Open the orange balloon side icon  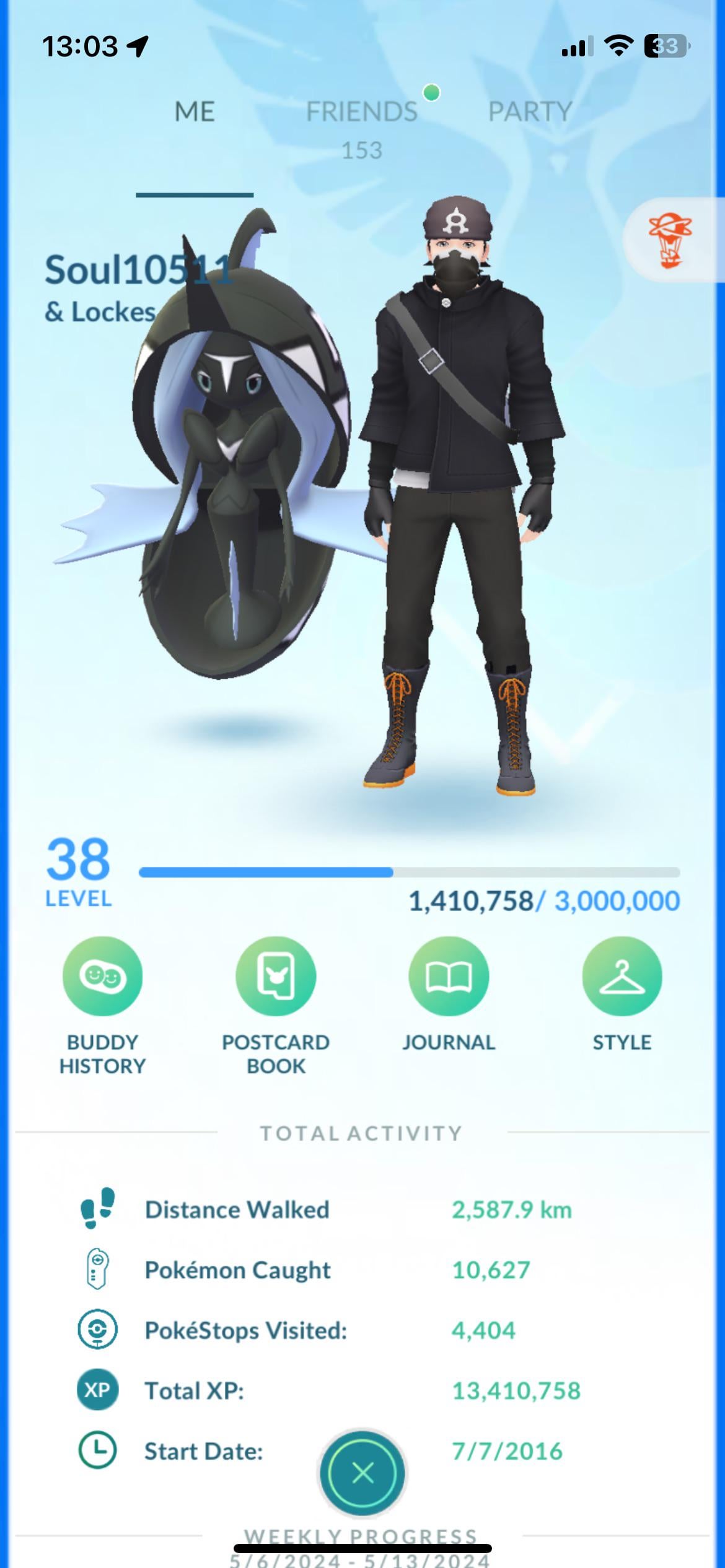coord(670,240)
